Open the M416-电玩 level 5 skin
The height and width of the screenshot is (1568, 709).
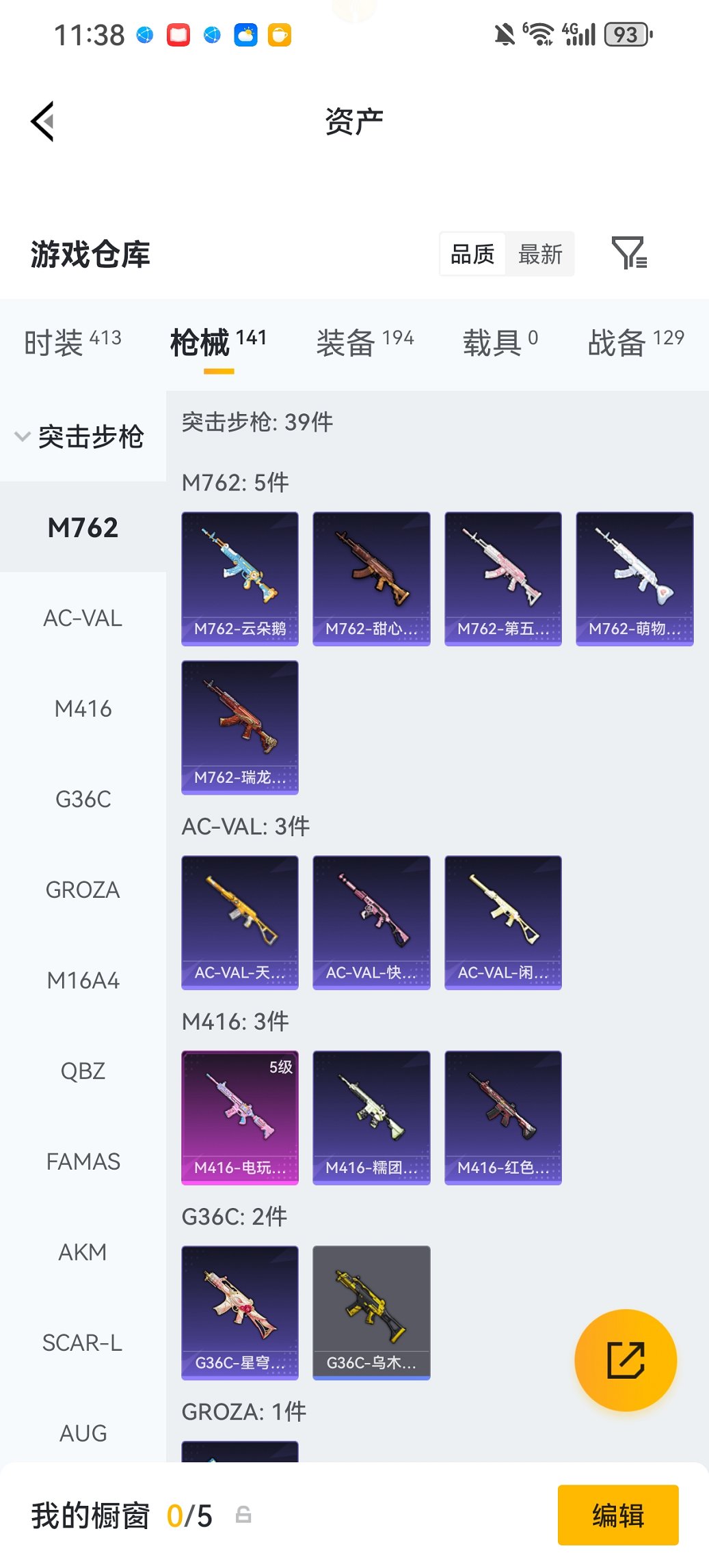pyautogui.click(x=240, y=1117)
